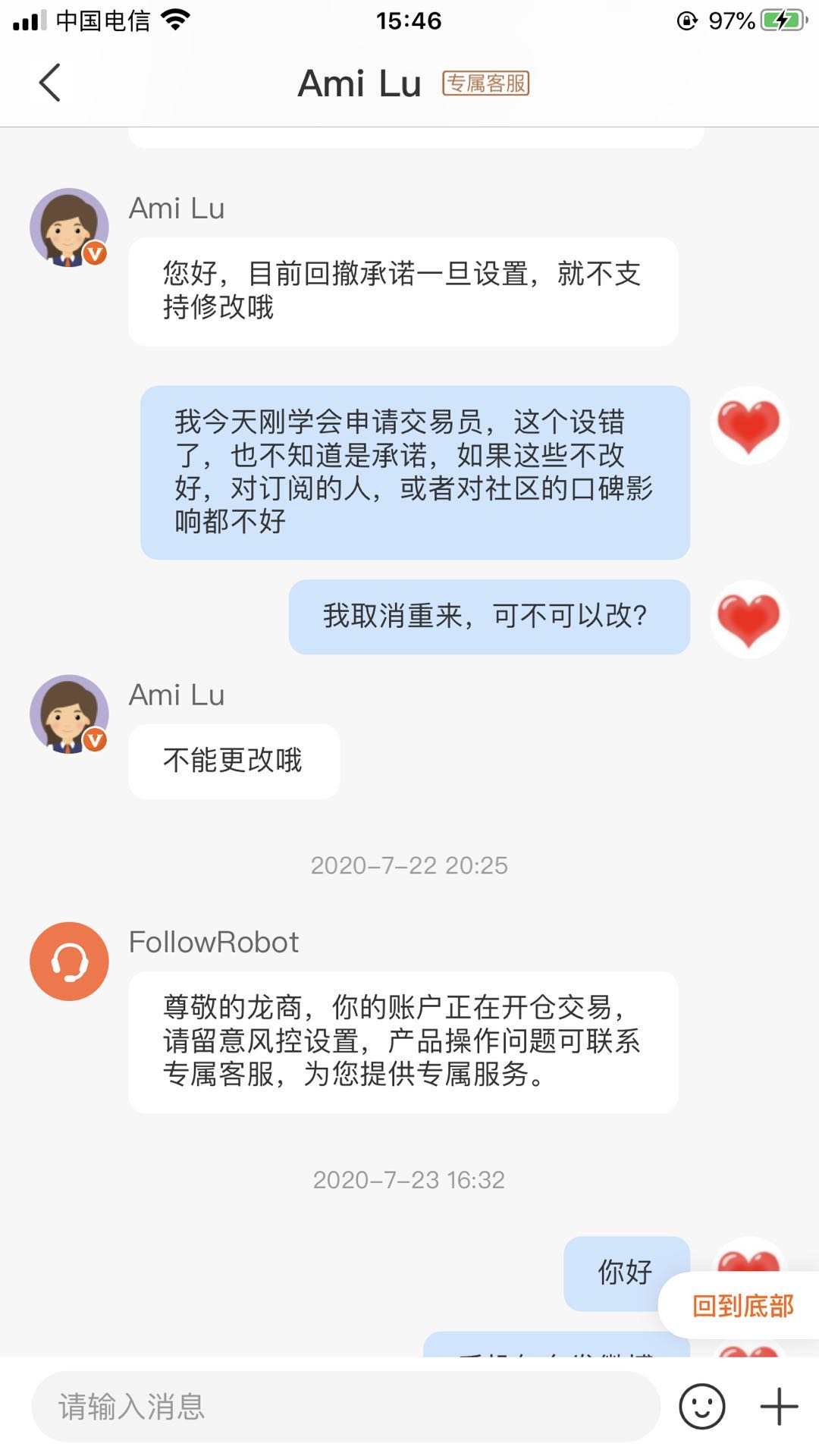Open the emoji smiley picker

coord(701,1407)
